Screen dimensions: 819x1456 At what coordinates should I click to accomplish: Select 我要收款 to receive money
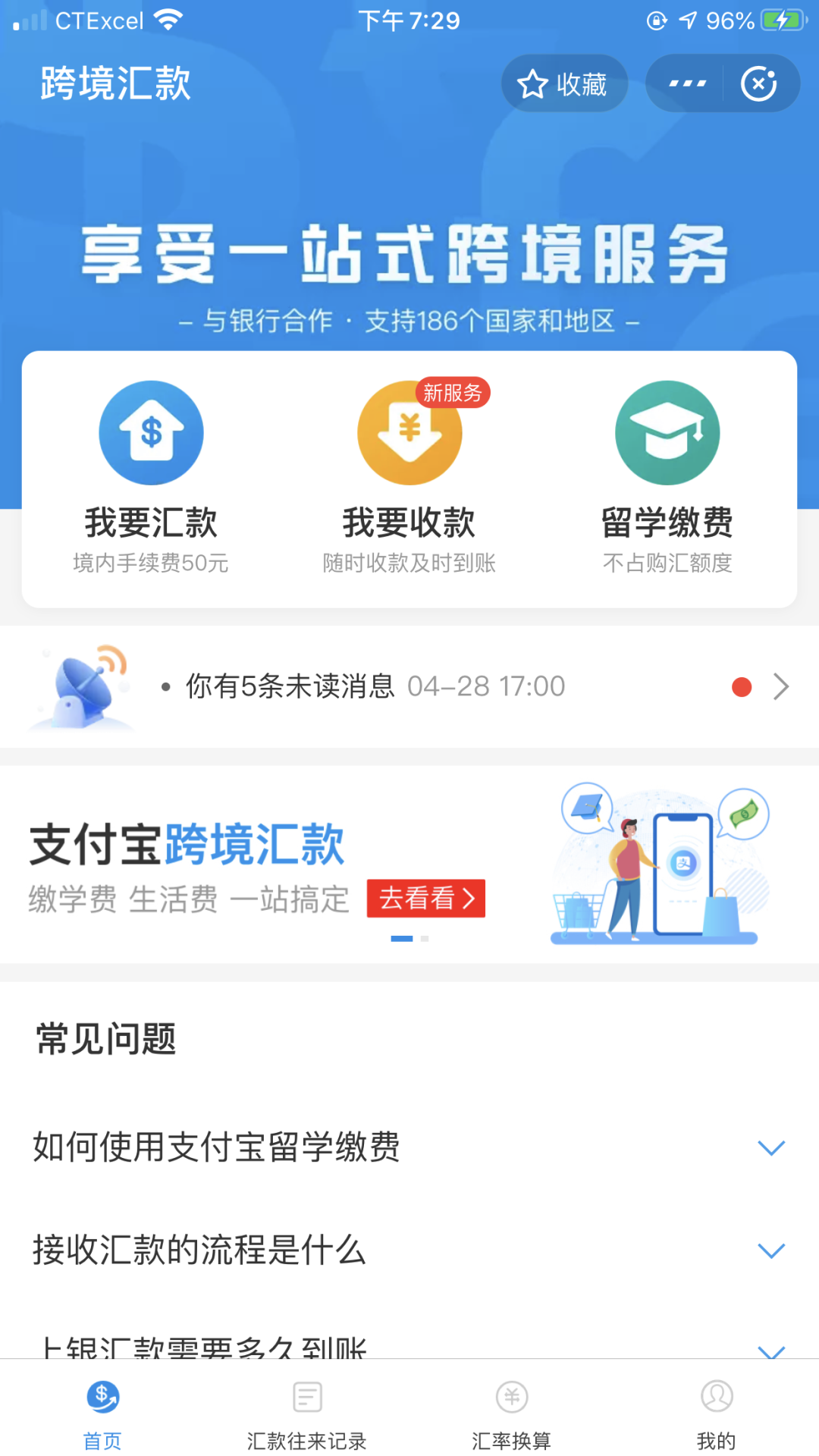(409, 478)
